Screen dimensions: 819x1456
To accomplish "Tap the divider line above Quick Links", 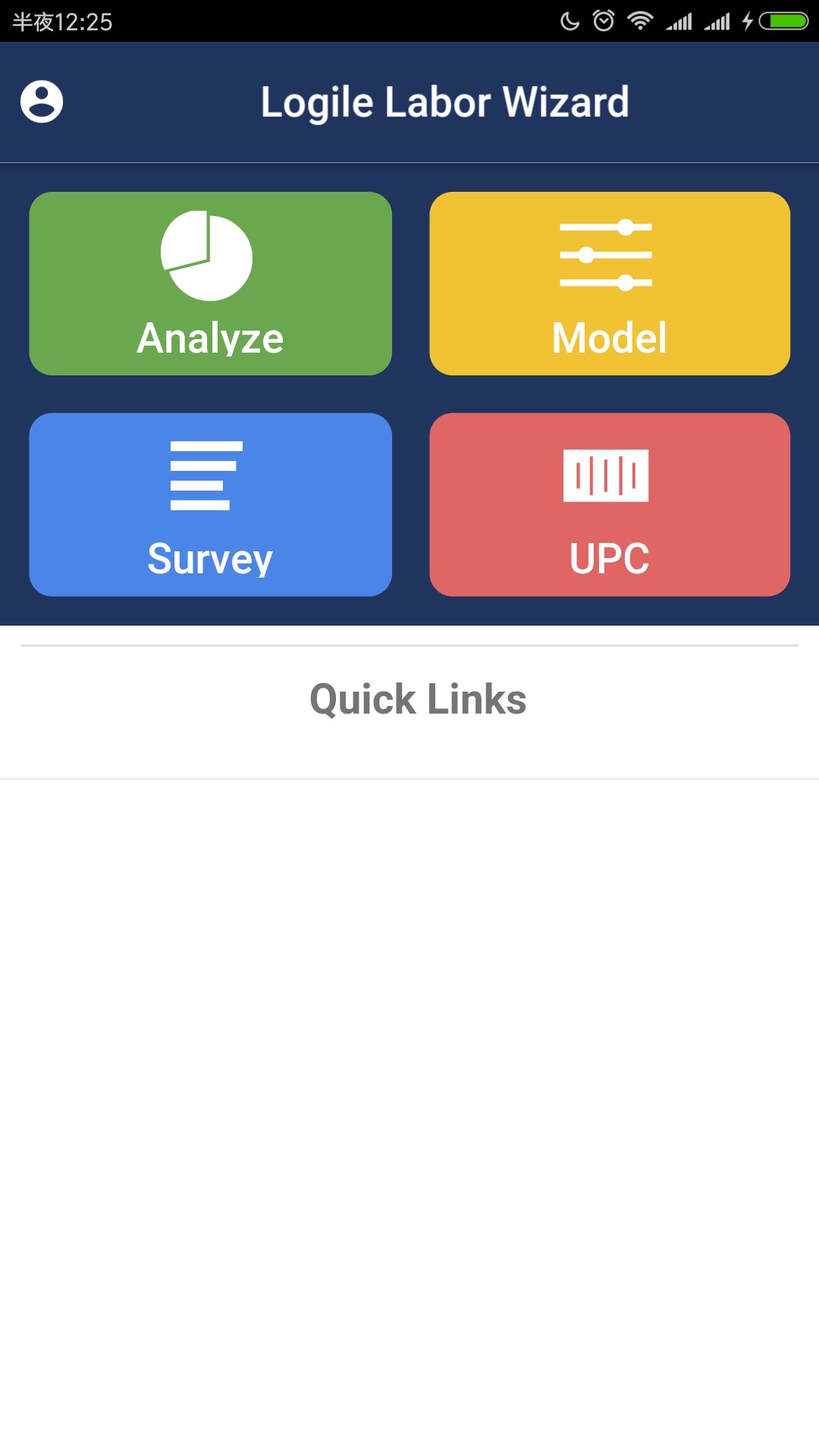I will (x=409, y=645).
